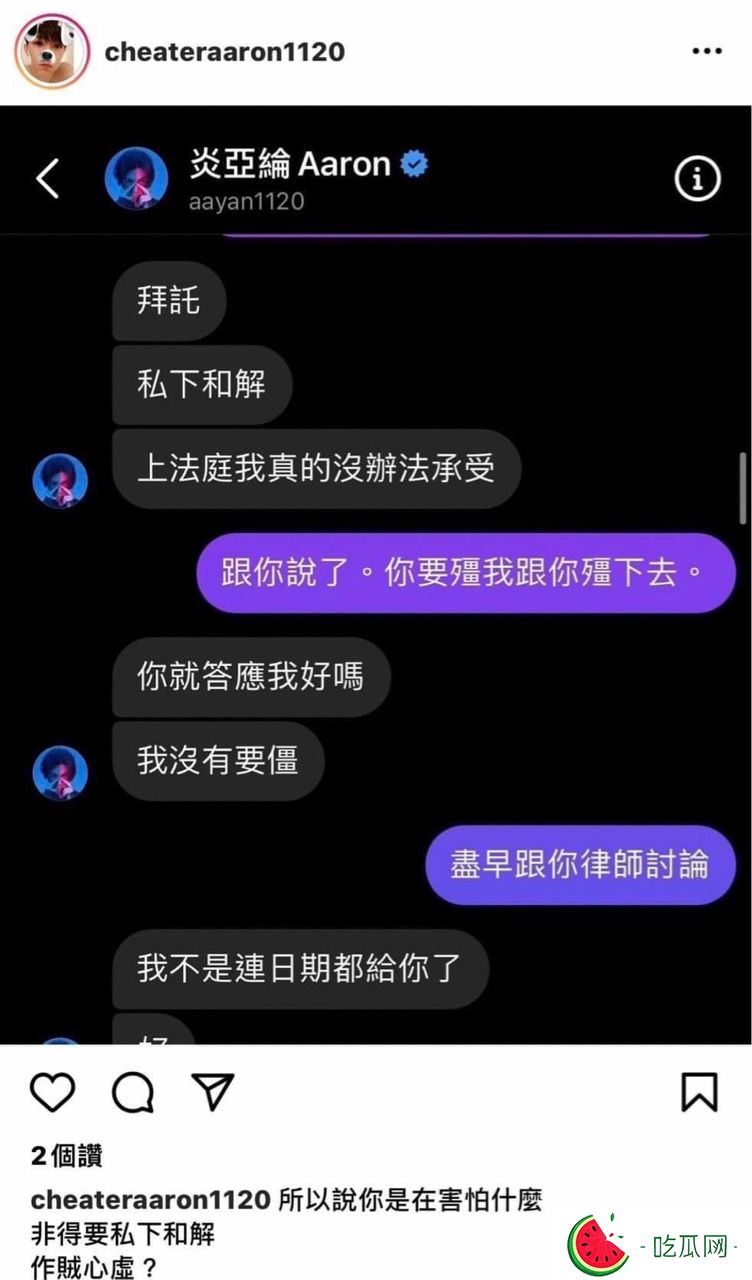Share the post via paper plane icon
Screen dimensions: 752x1280
coord(212,1093)
